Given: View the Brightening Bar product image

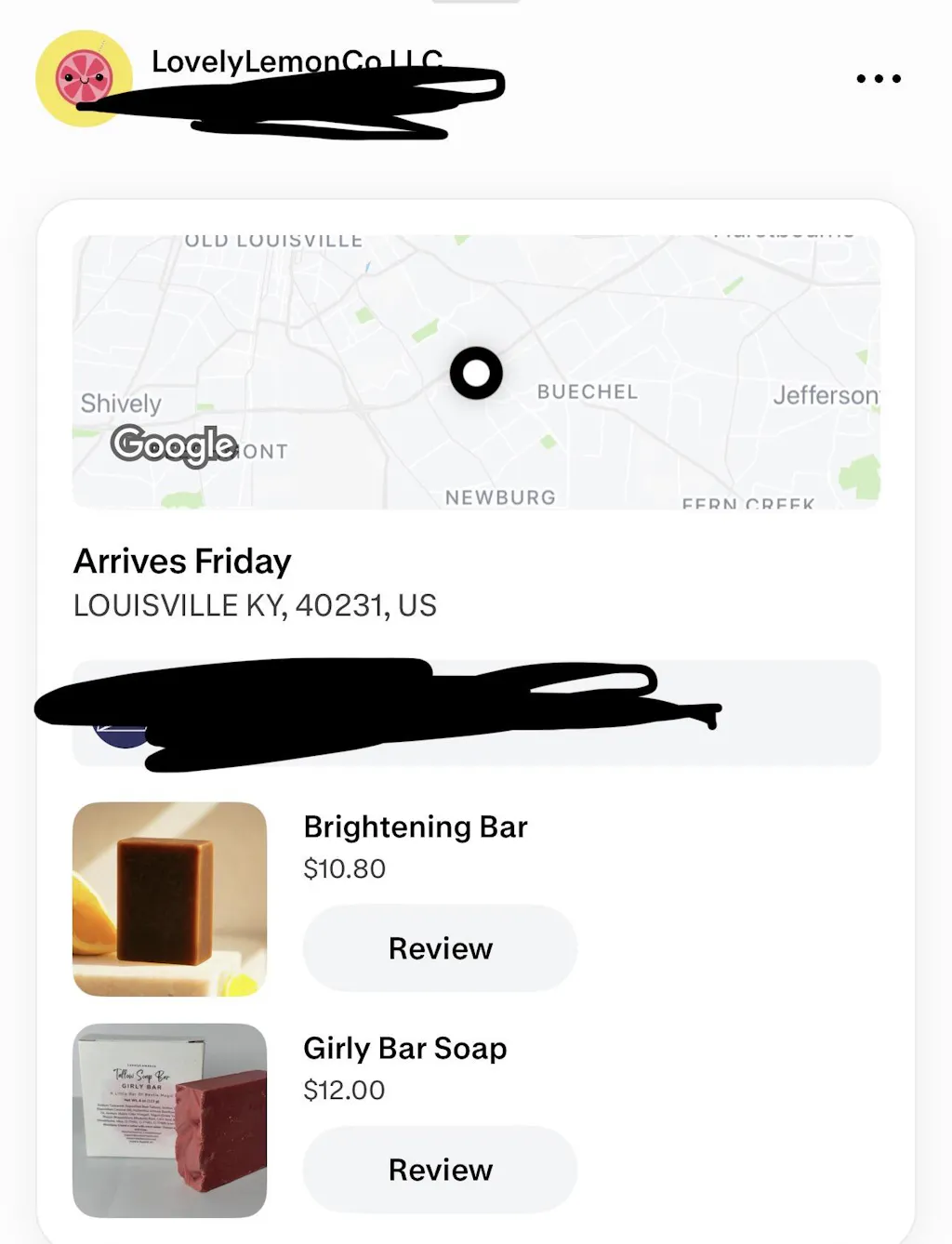Looking at the screenshot, I should pyautogui.click(x=169, y=899).
